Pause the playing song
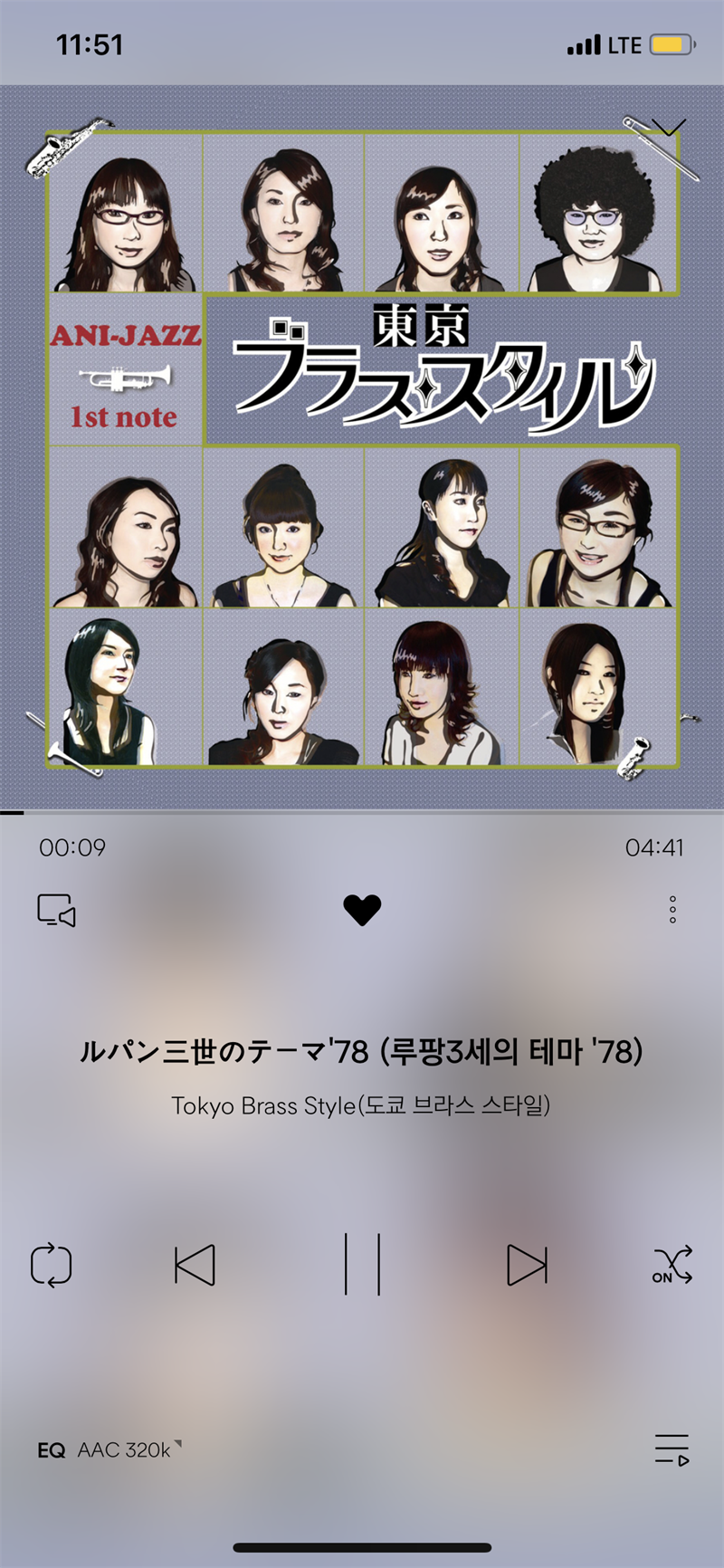 point(362,1265)
